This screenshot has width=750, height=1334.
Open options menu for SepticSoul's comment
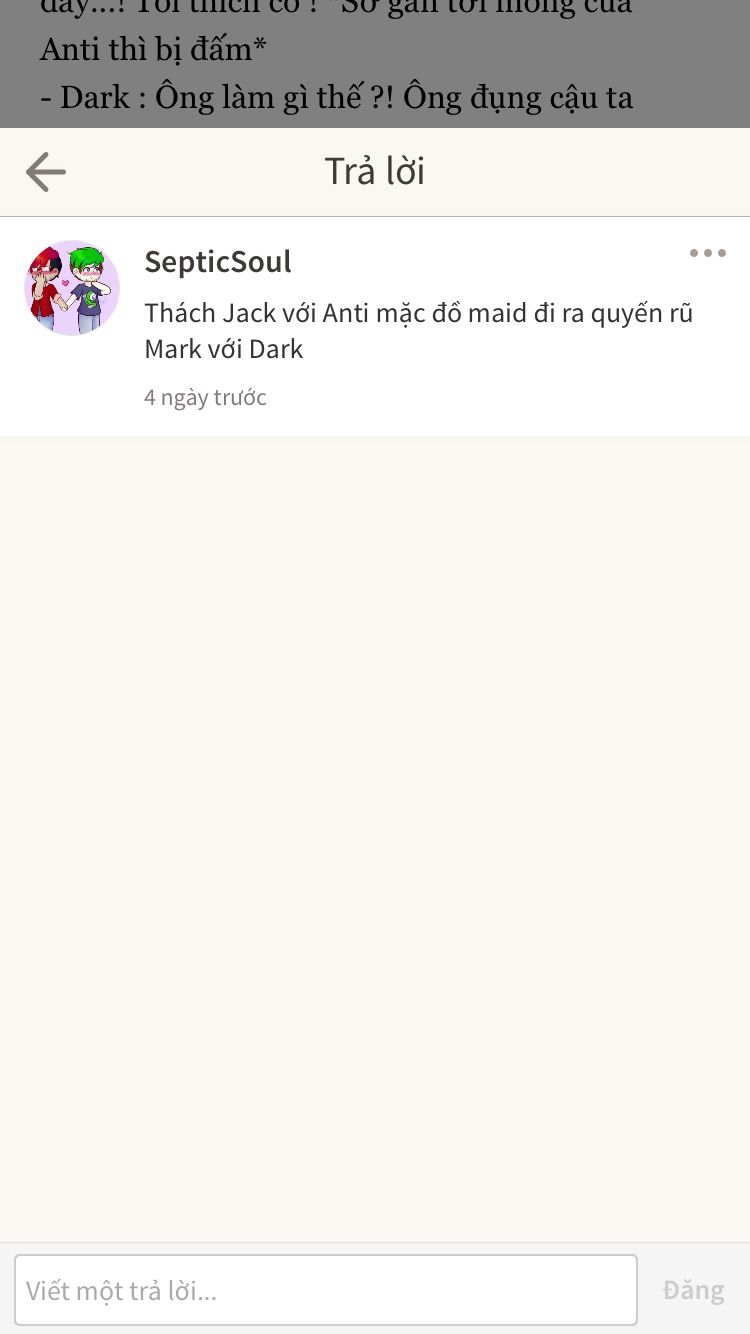pyautogui.click(x=707, y=253)
